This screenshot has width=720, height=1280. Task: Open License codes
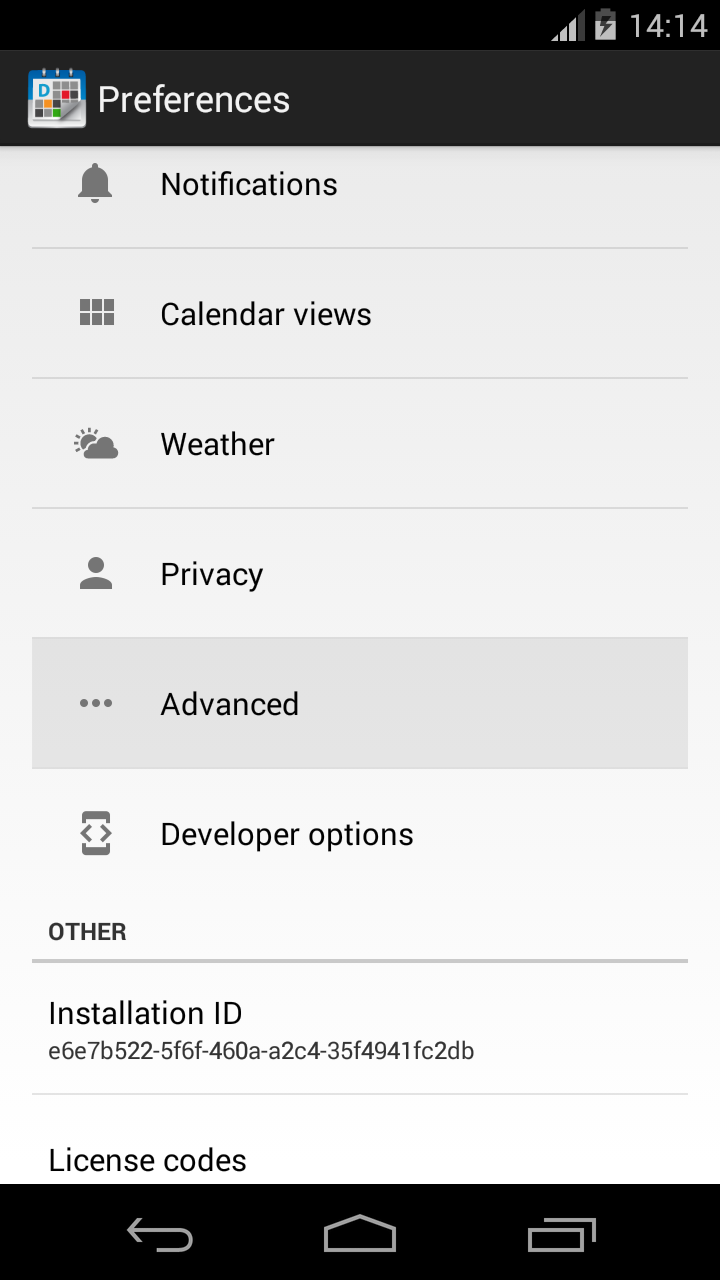point(360,1160)
